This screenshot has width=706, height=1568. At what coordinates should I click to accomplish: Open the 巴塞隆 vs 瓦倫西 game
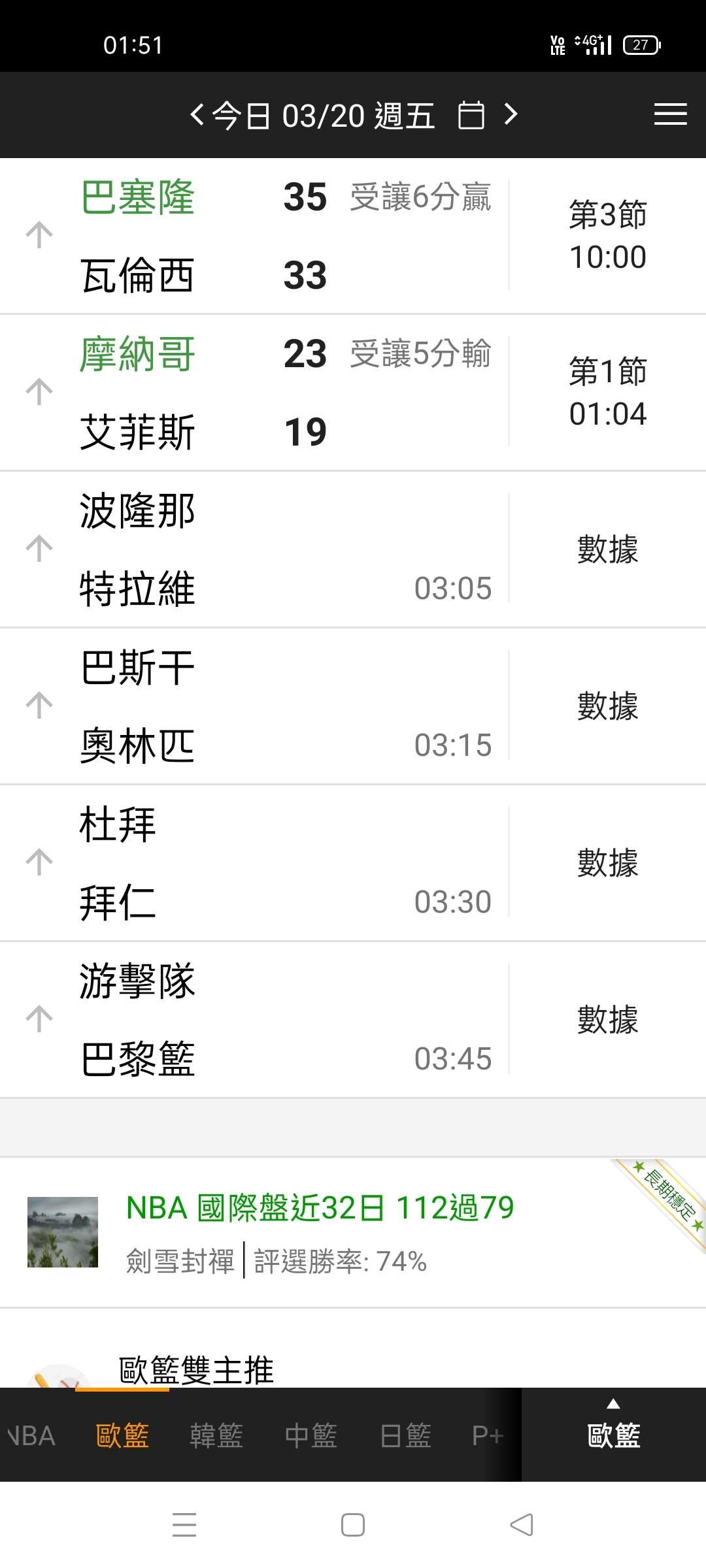click(x=261, y=235)
